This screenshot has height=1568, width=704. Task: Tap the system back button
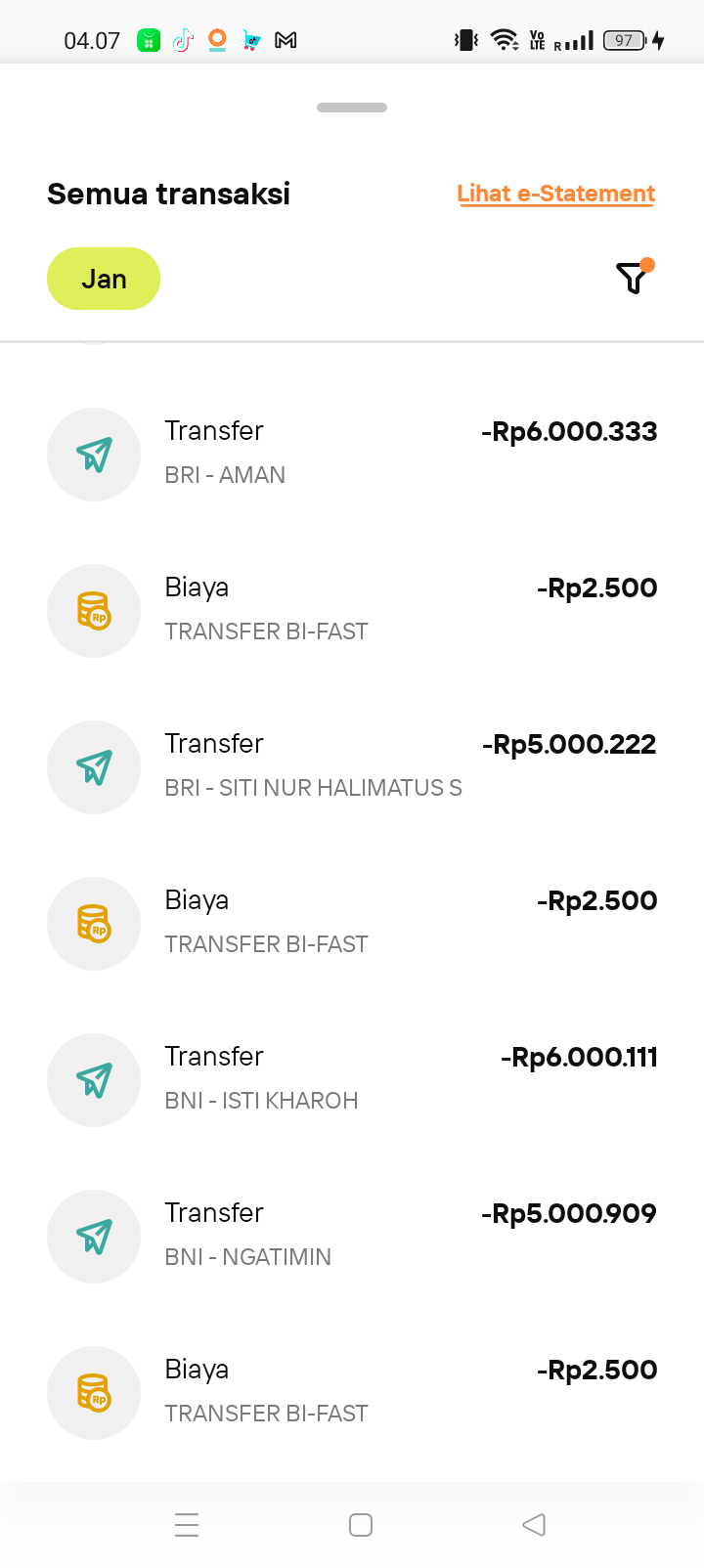point(534,1525)
